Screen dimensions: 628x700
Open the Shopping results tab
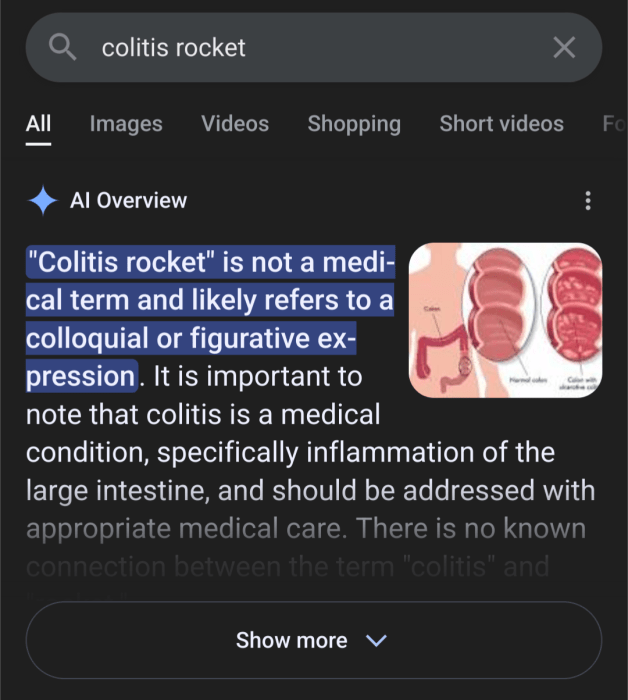[354, 124]
